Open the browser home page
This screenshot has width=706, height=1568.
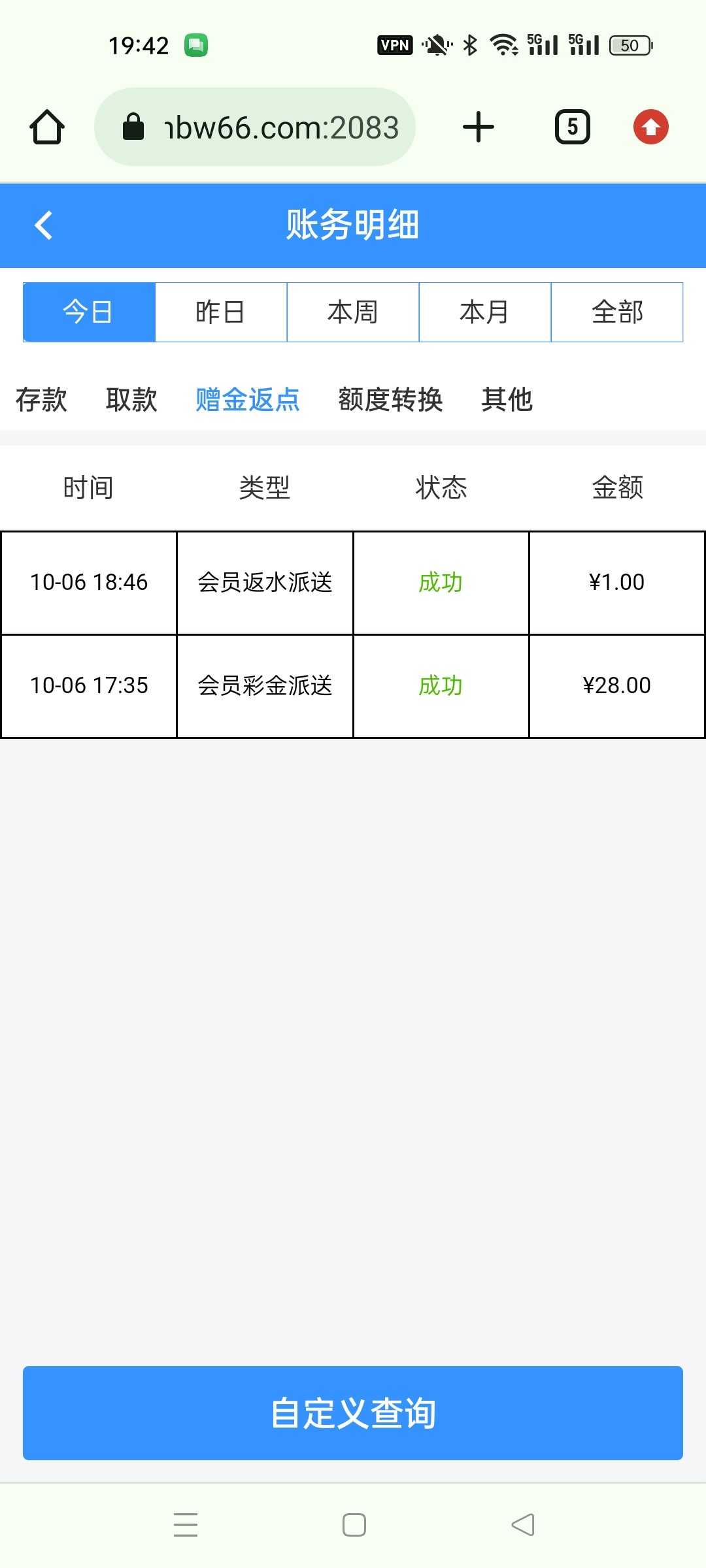click(x=47, y=127)
